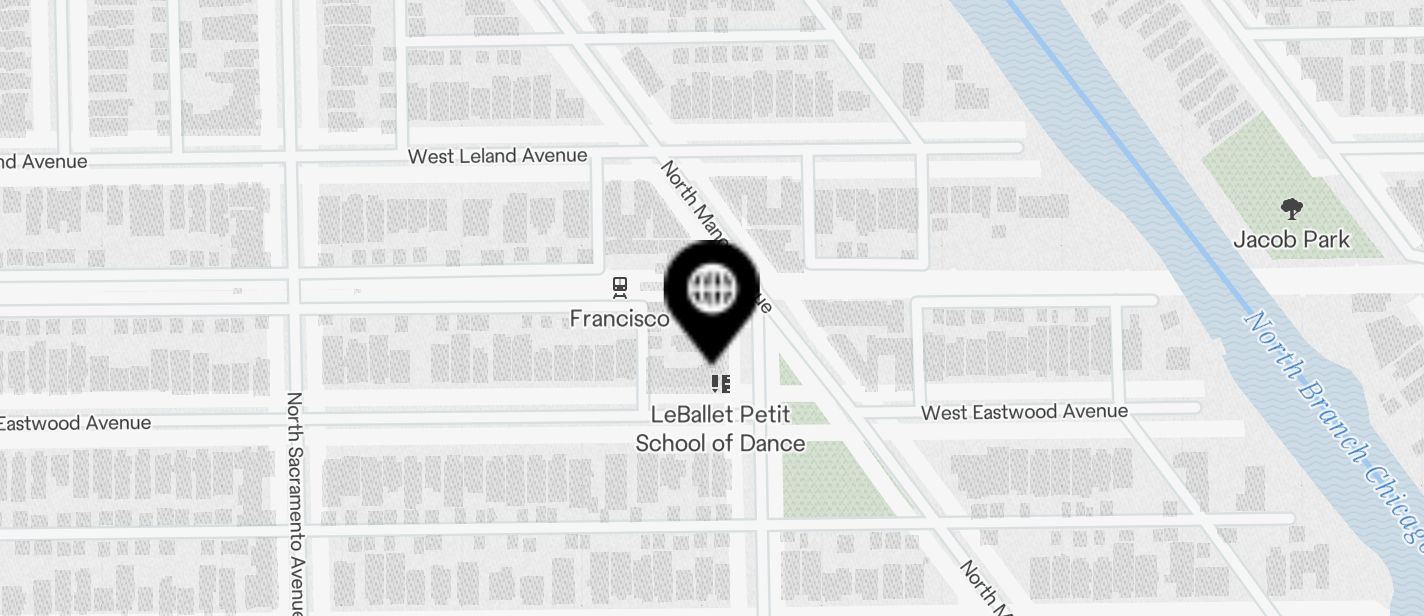Select the Francisco train station marker
The width and height of the screenshot is (1424, 616).
pyautogui.click(x=620, y=288)
